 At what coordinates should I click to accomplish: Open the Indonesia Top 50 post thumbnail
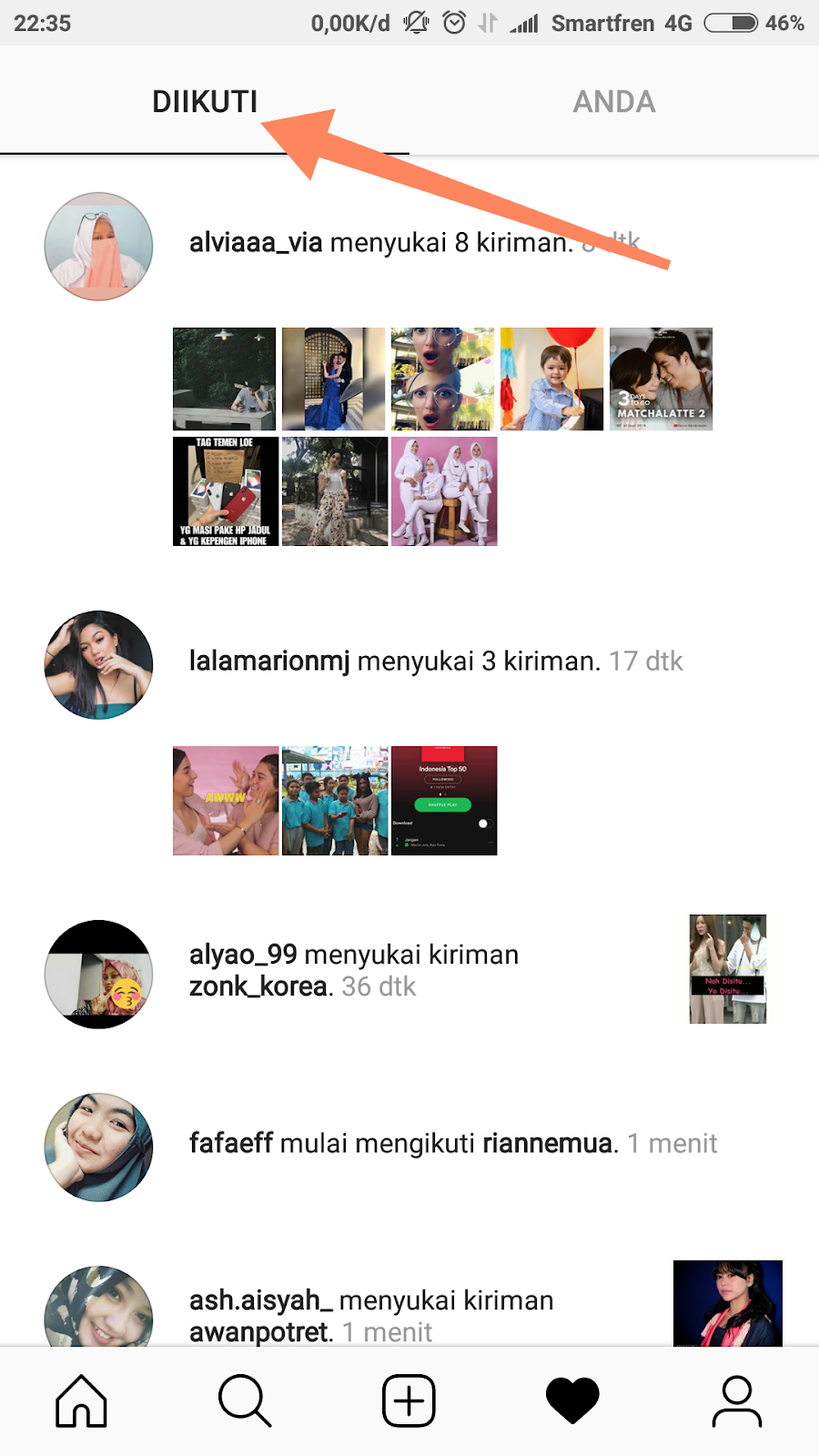444,801
